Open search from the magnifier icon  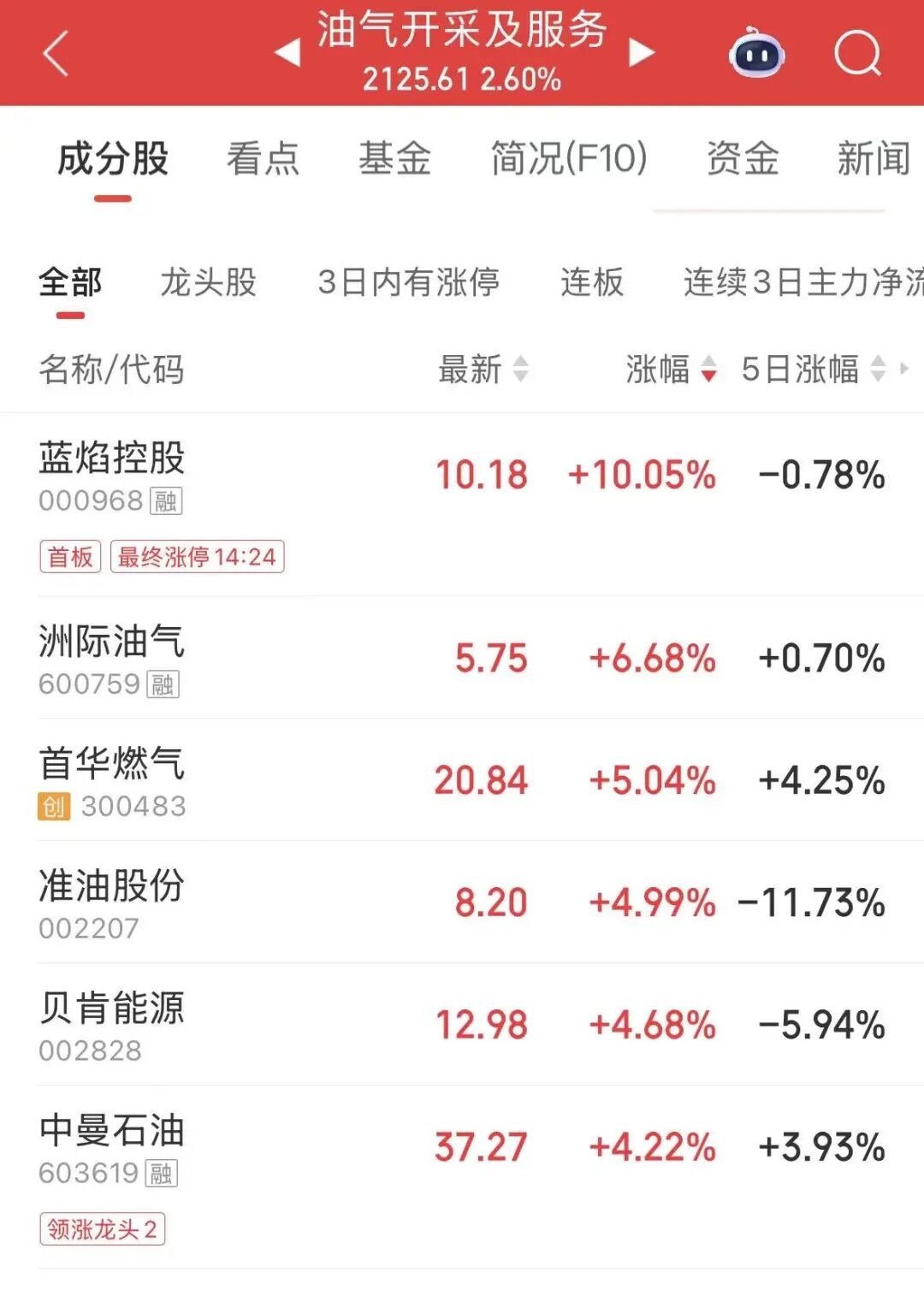click(x=857, y=53)
